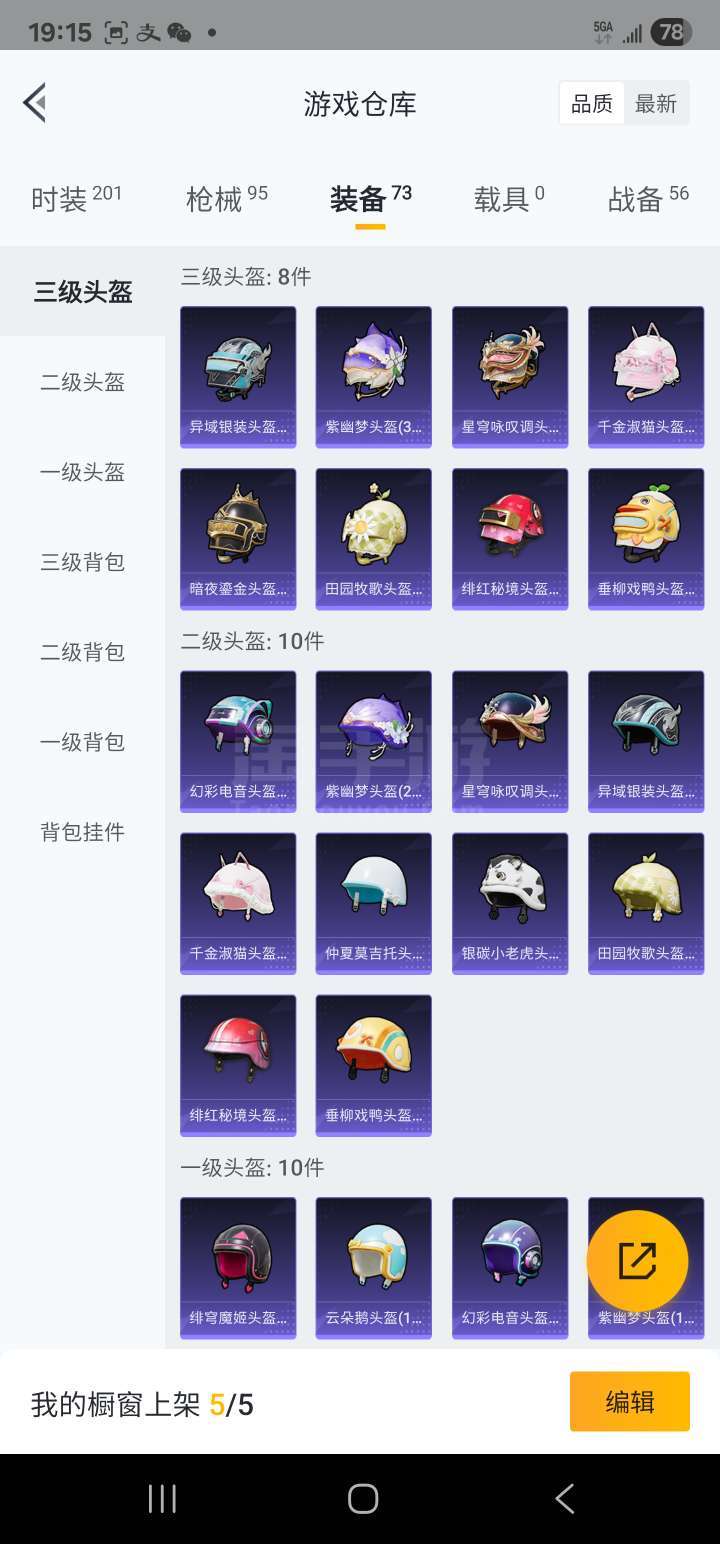Return to the phone's home screen
This screenshot has height=1544, width=720.
click(362, 1498)
